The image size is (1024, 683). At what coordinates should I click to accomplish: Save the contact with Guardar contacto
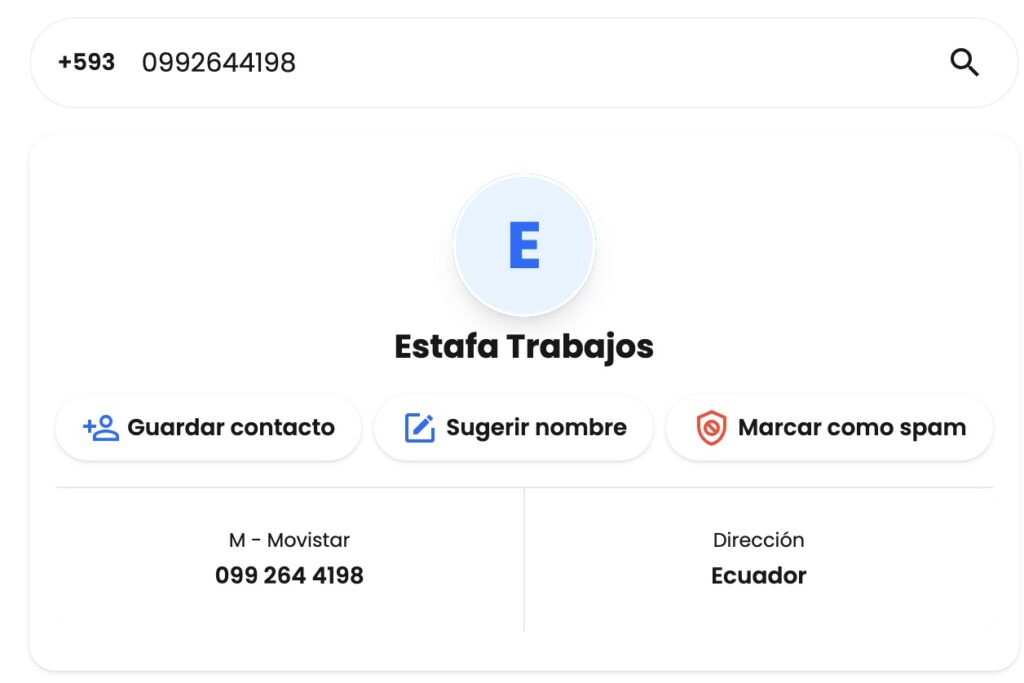coord(208,428)
